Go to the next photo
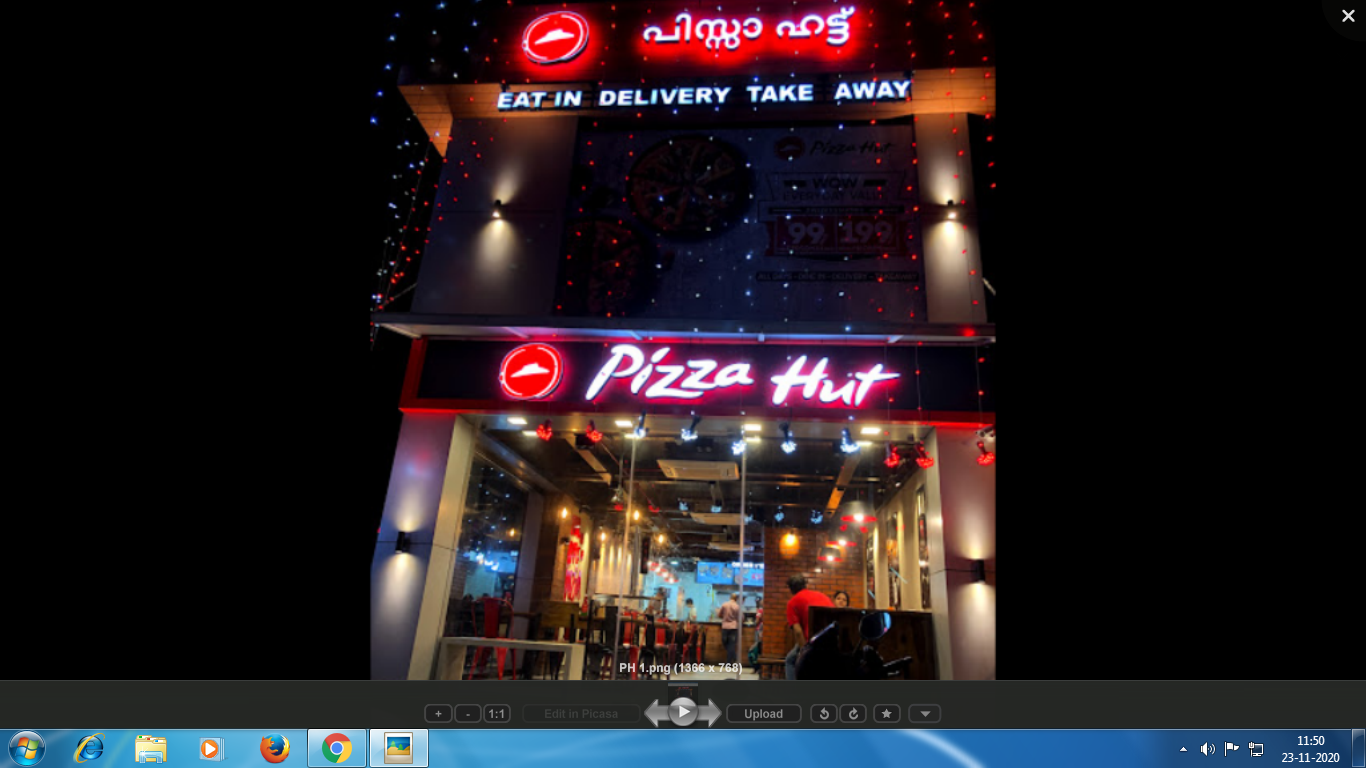This screenshot has width=1366, height=768. [711, 713]
